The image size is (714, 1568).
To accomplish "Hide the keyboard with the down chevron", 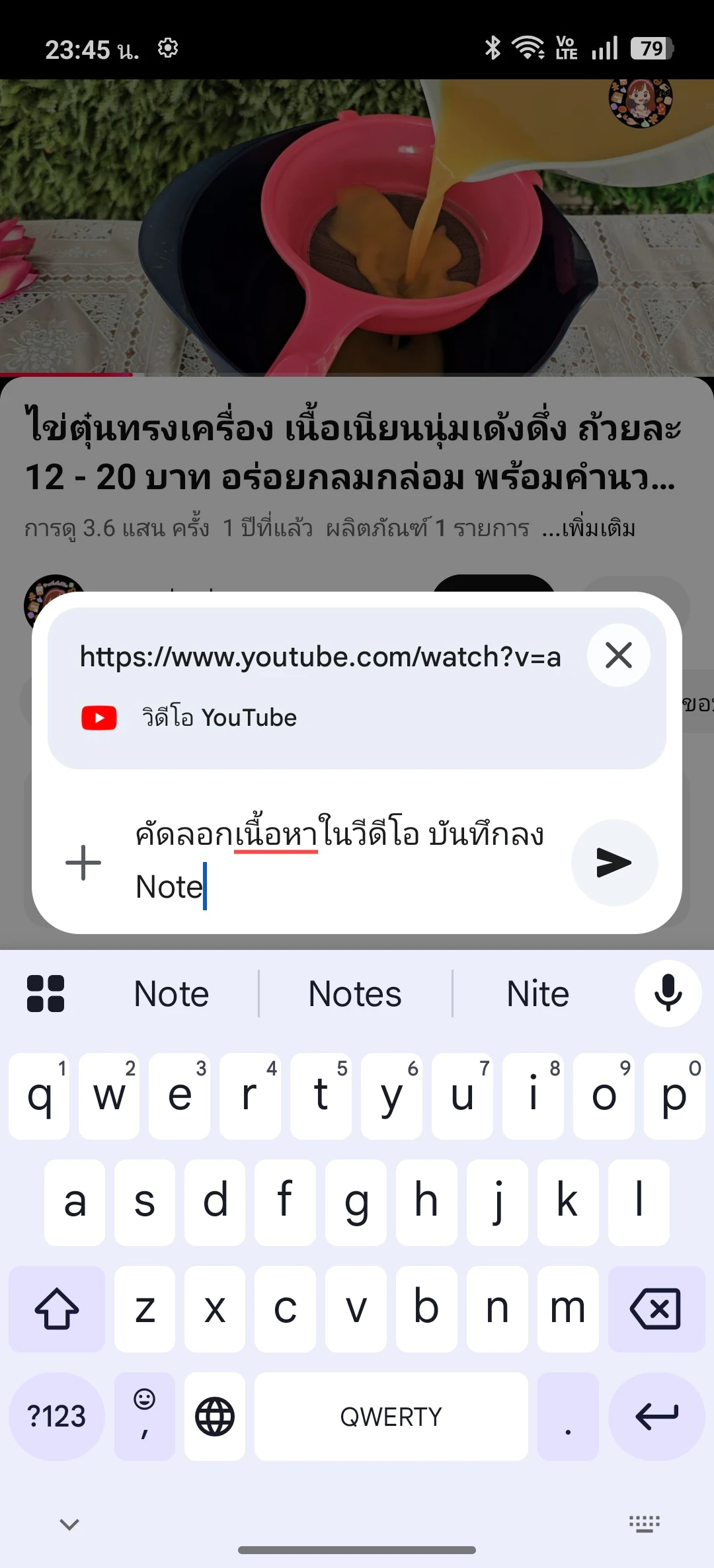I will point(69,1524).
